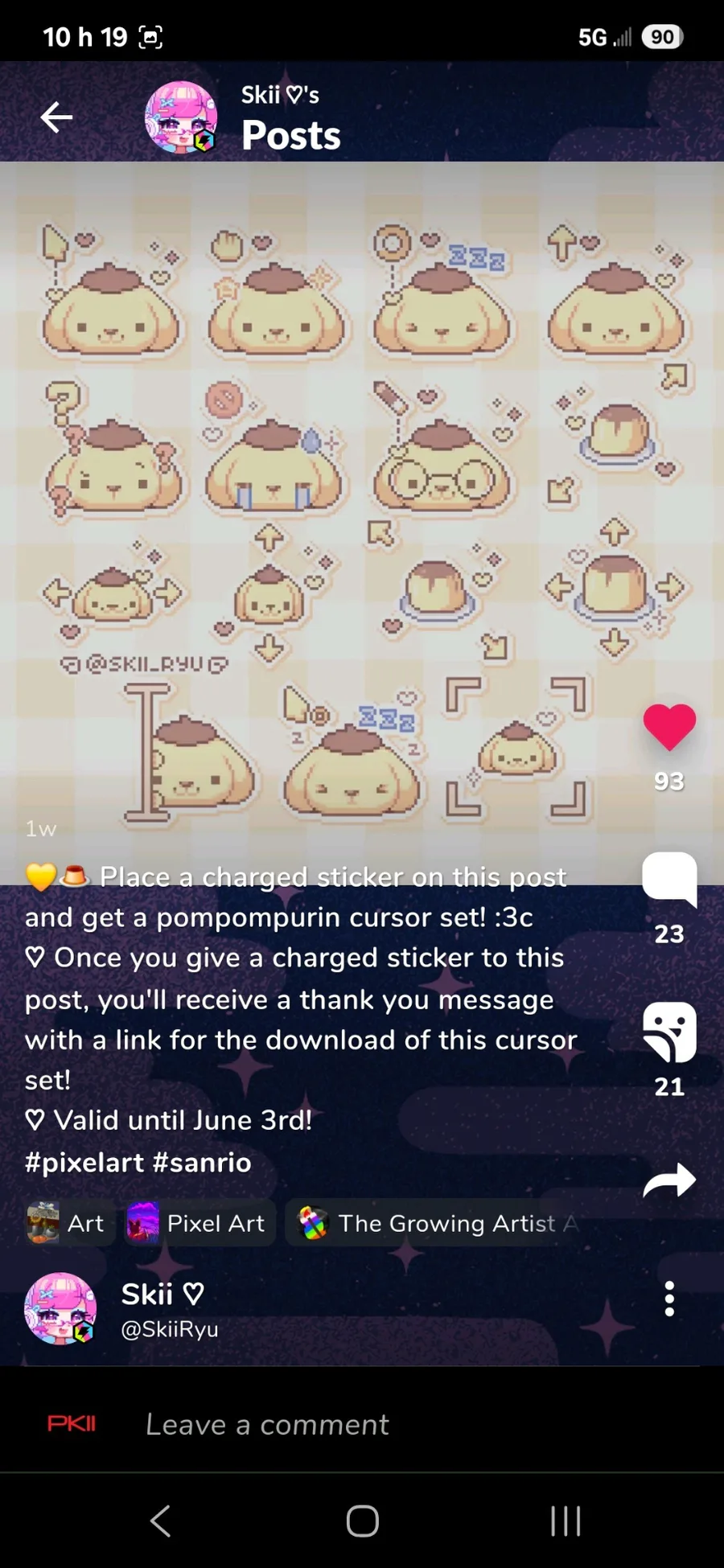
Task: Open the #sanrio hashtag
Action: (x=201, y=1162)
